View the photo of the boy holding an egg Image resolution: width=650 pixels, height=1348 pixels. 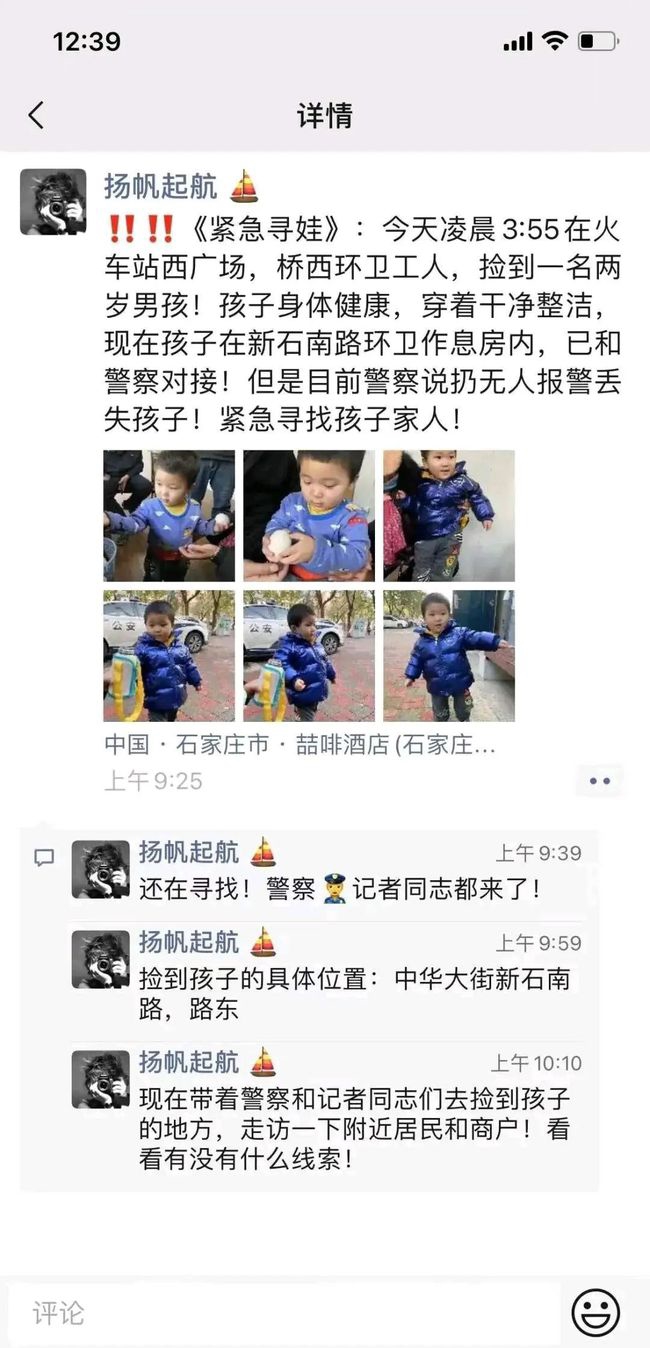coord(309,516)
